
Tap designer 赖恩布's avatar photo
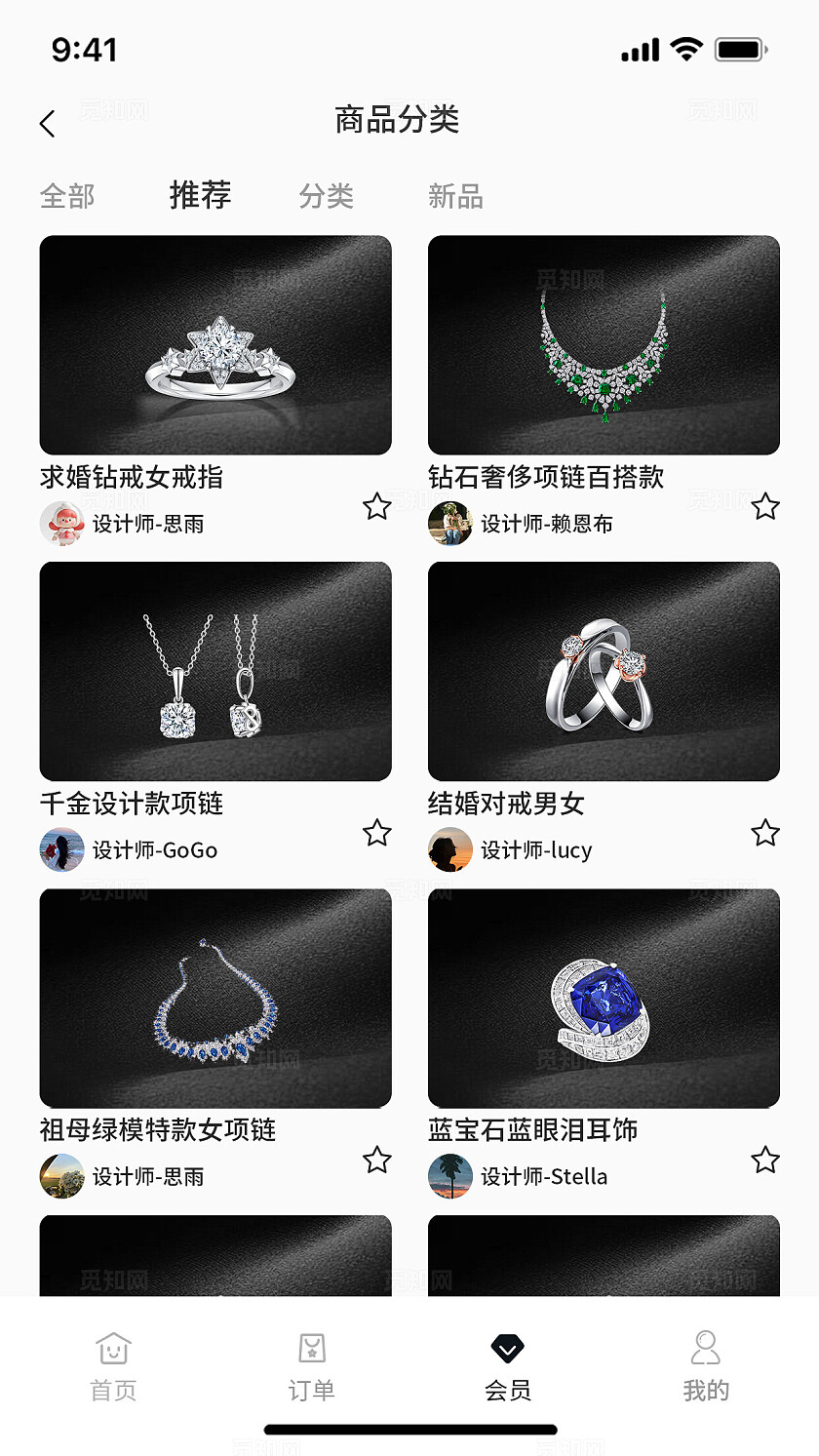449,523
